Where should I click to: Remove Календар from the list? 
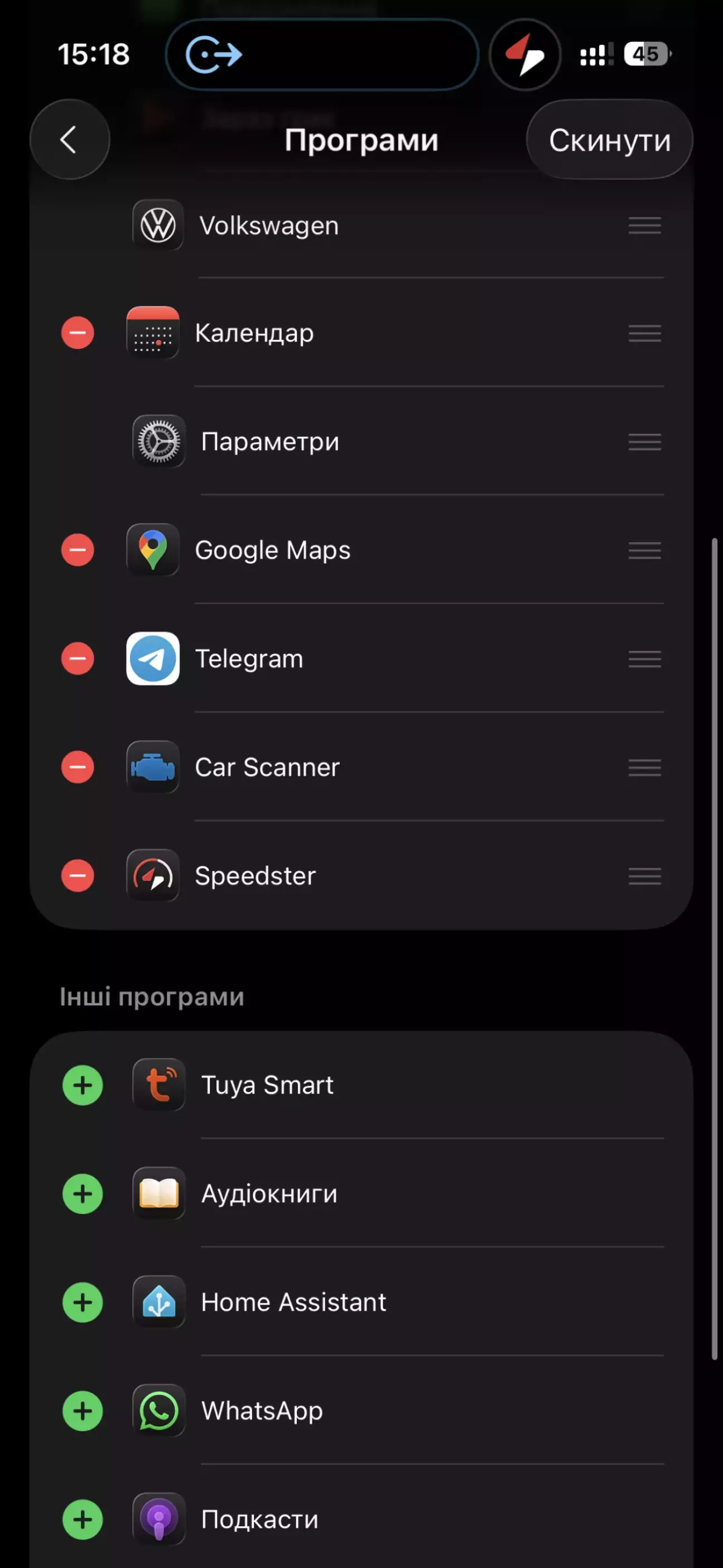coord(78,333)
